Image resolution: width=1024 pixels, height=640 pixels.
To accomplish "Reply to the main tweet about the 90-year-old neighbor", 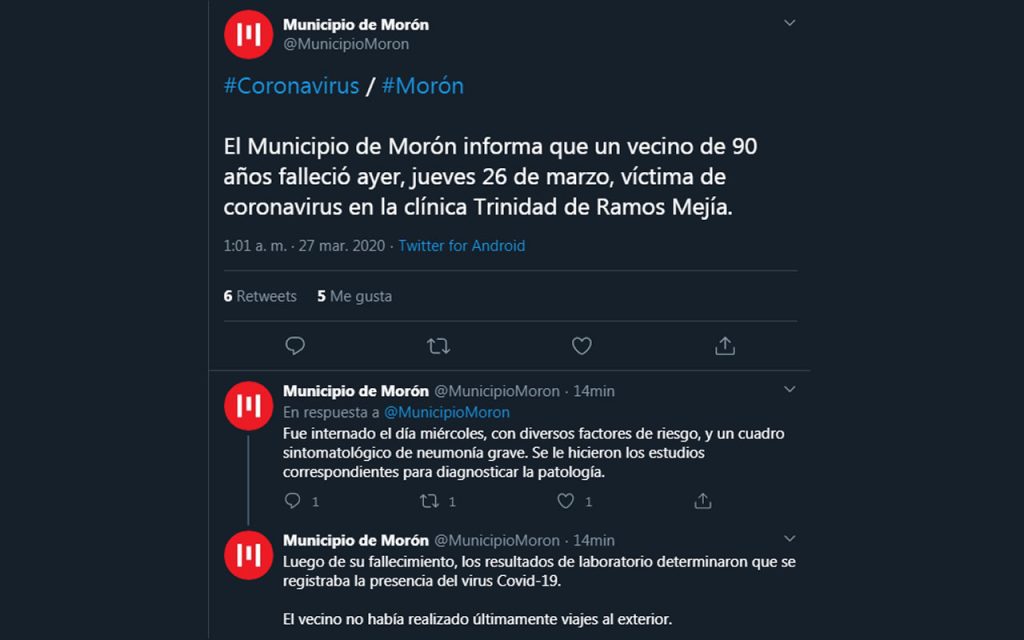I will click(295, 346).
